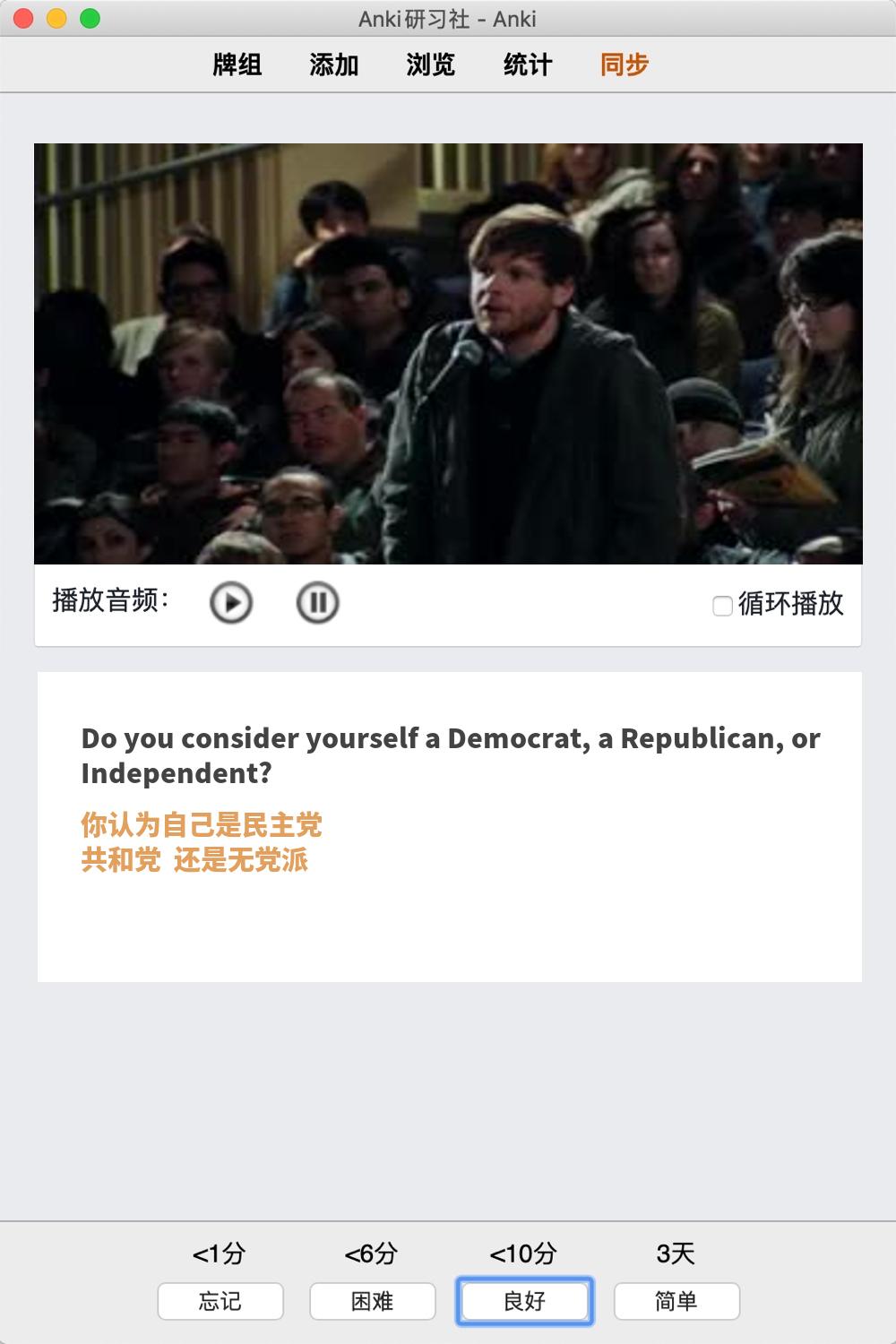Minimize the Anki window

point(56,18)
